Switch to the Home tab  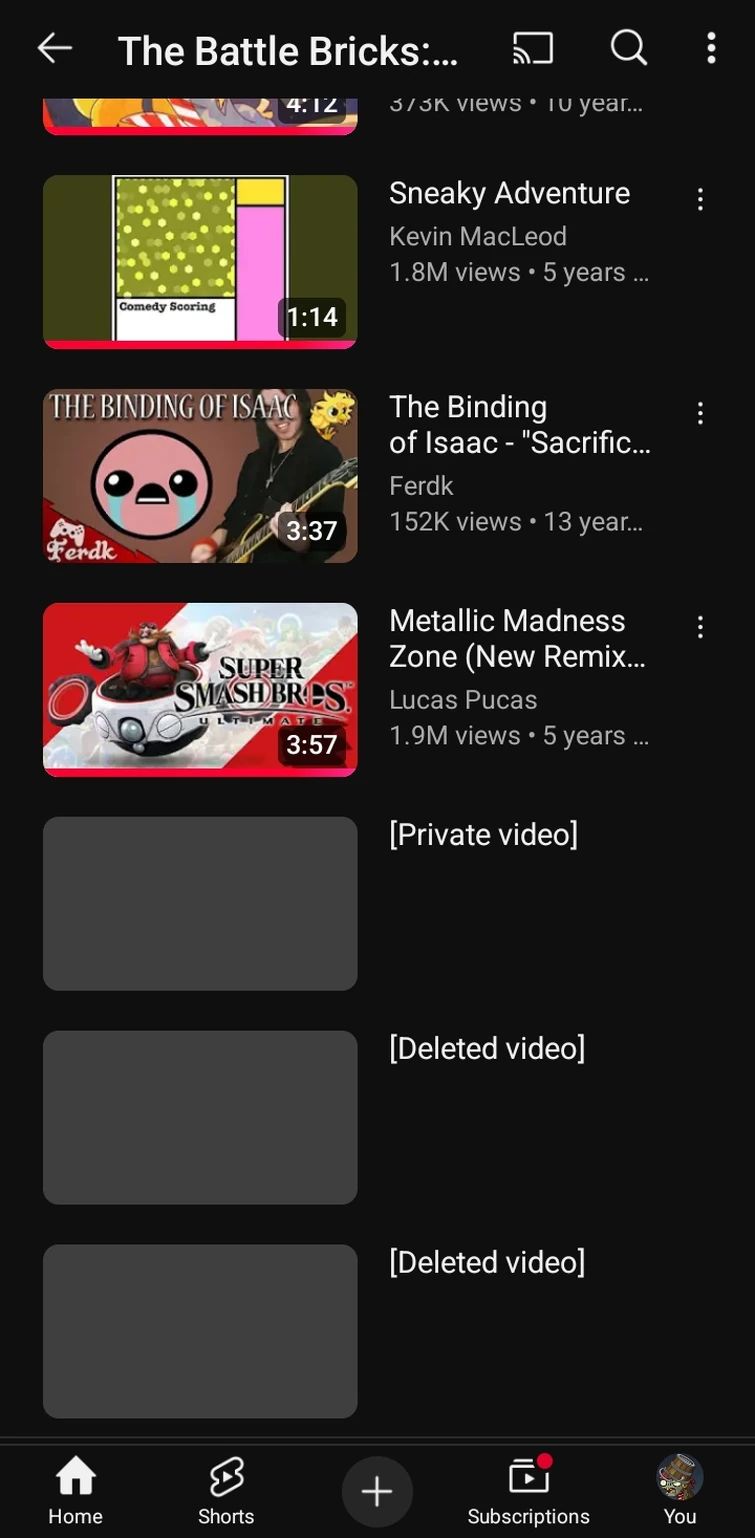[x=75, y=1490]
